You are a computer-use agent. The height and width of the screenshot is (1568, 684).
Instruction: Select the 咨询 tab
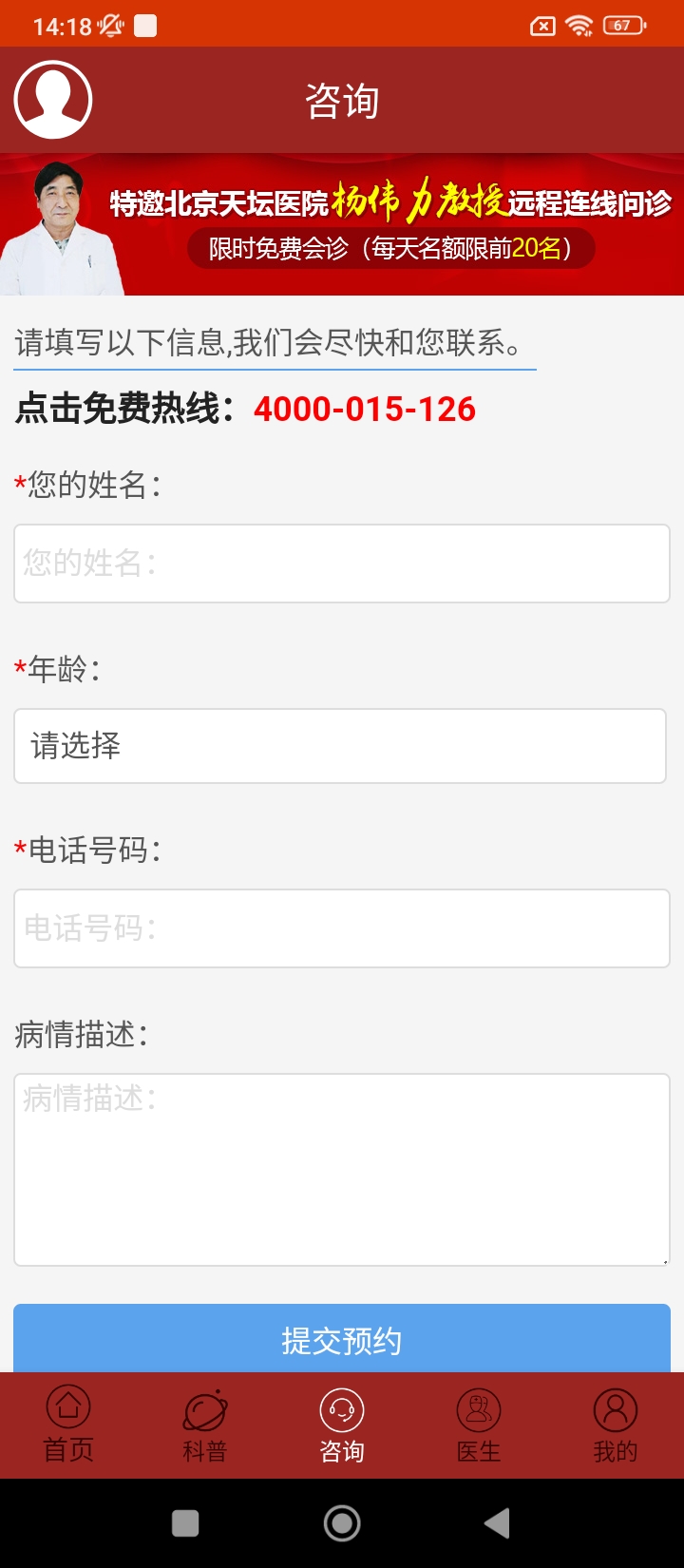pyautogui.click(x=342, y=1425)
